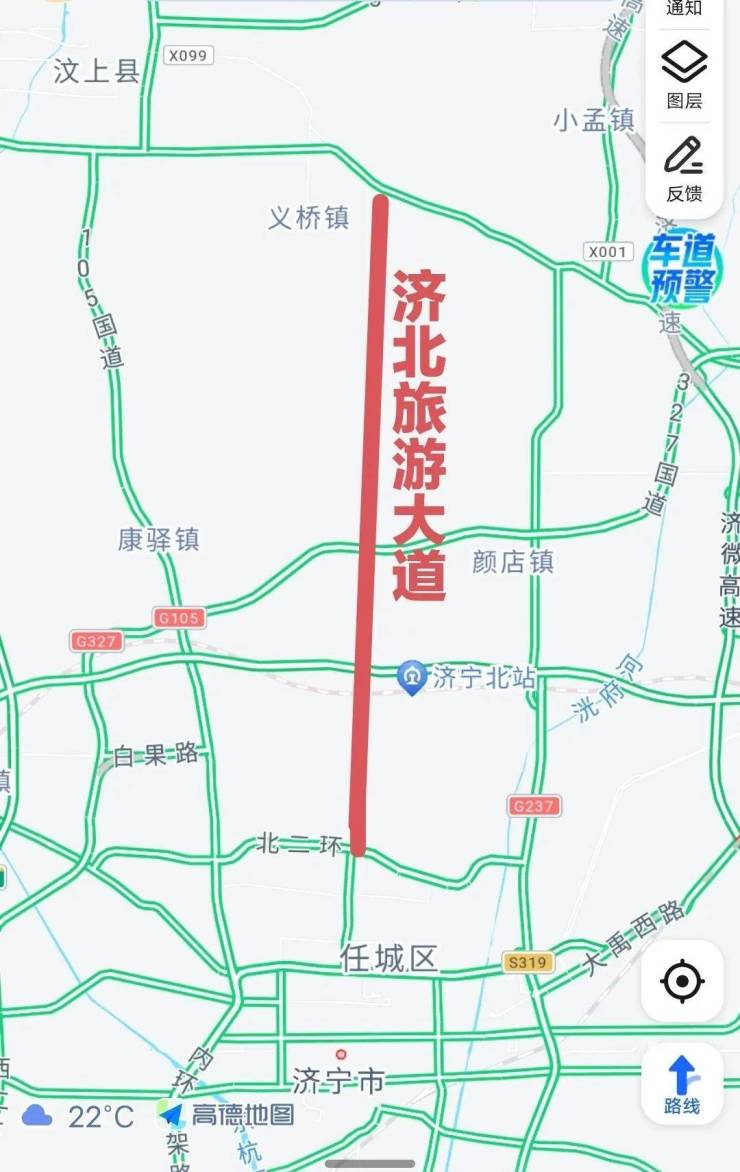This screenshot has width=740, height=1172.
Task: Recenter the map on my location
Action: pos(682,981)
